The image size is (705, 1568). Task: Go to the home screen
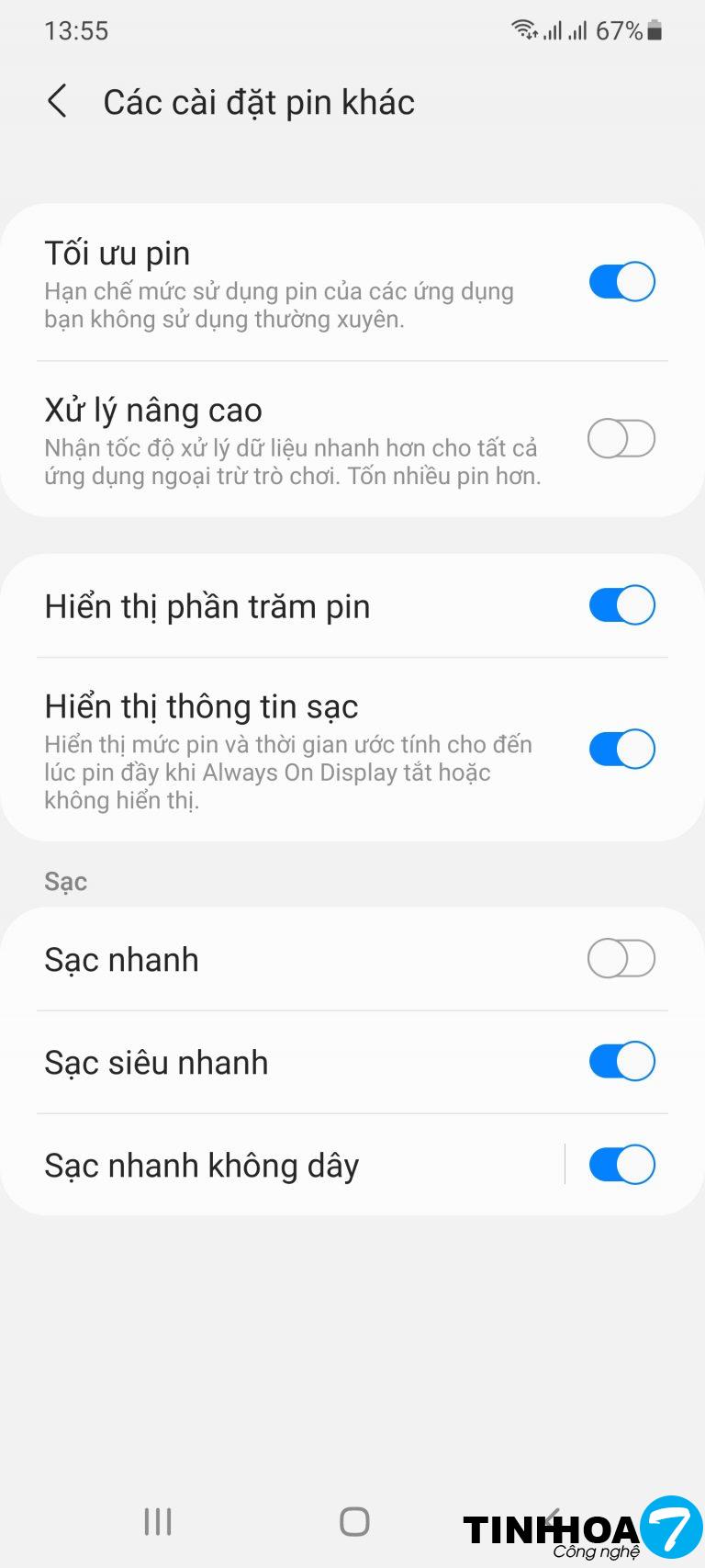click(x=354, y=1522)
